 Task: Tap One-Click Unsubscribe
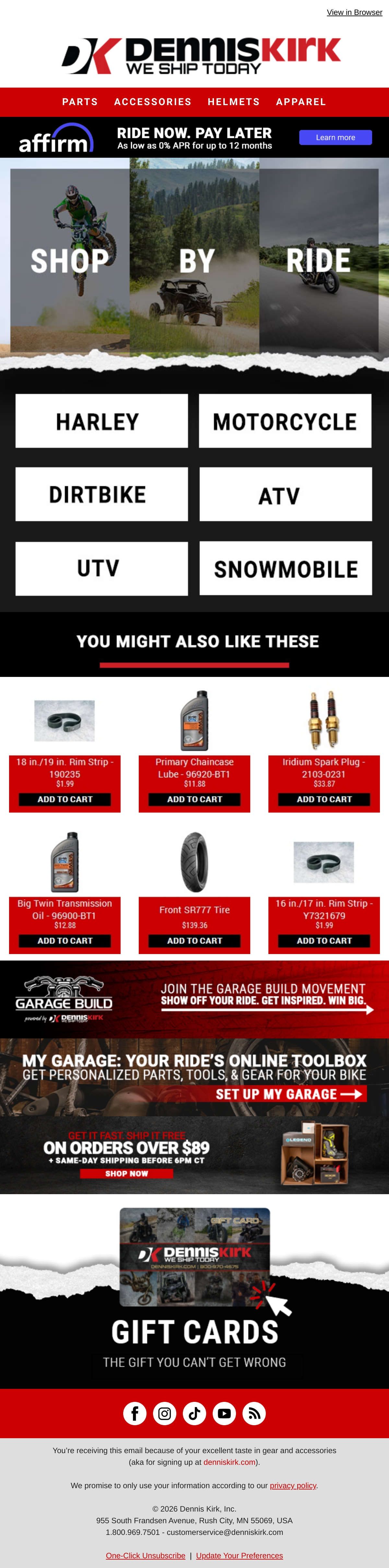[145, 1555]
